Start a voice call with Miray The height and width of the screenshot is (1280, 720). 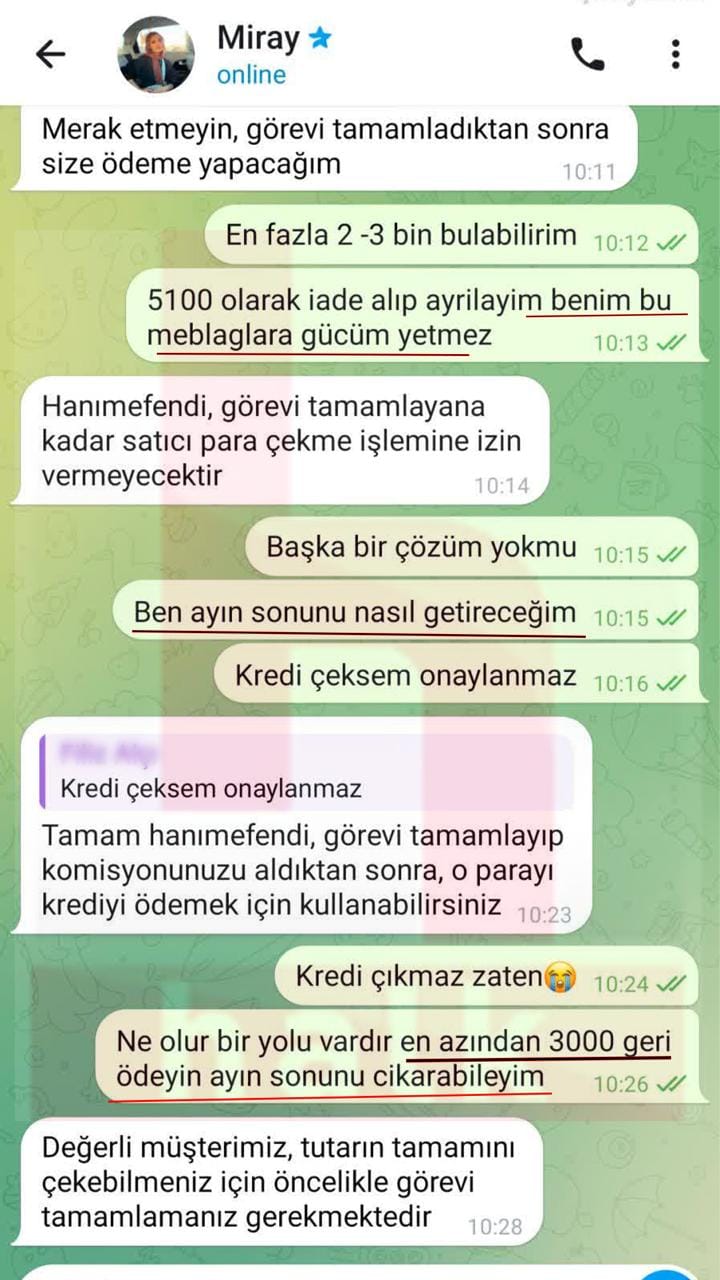tap(587, 54)
